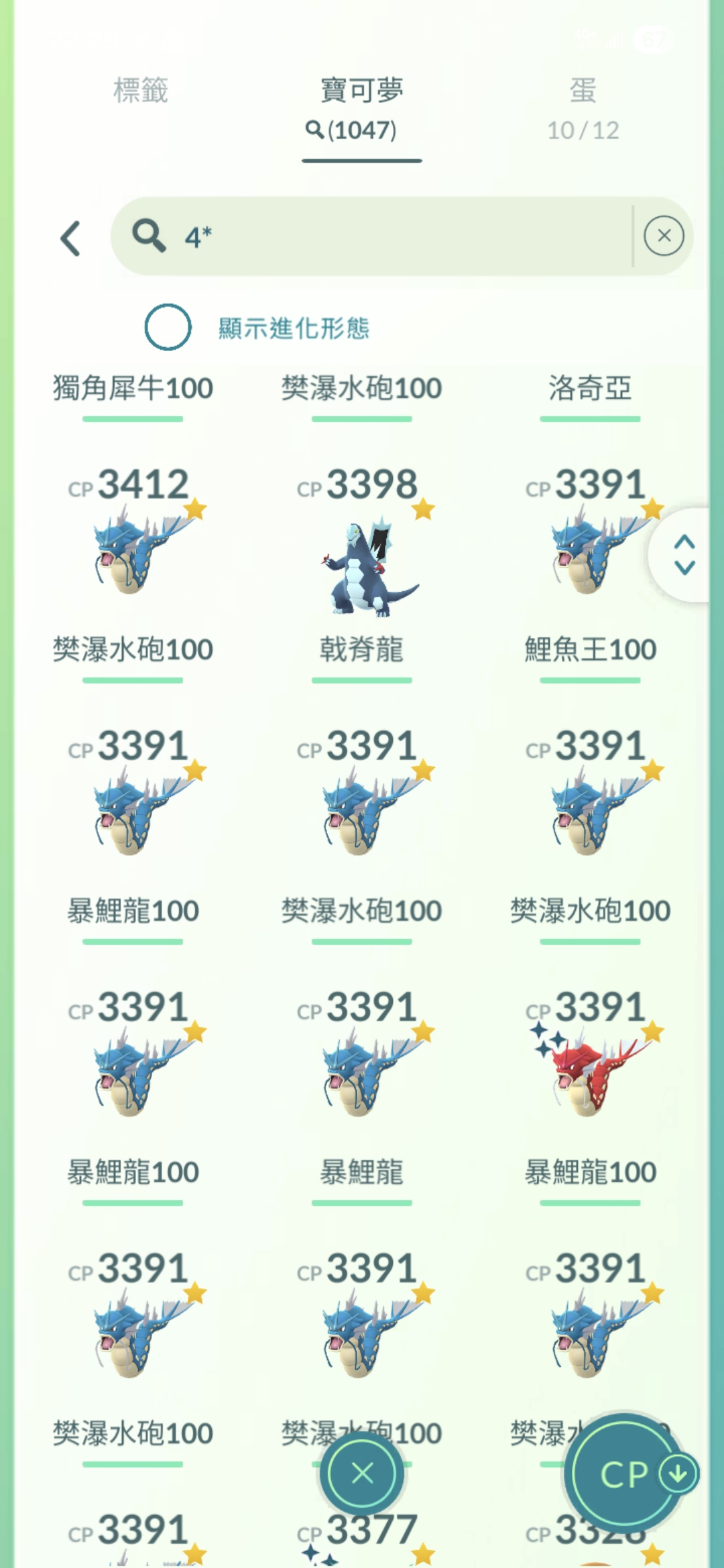This screenshot has width=724, height=1568.
Task: Edit the 4* search query field
Action: tap(402, 237)
